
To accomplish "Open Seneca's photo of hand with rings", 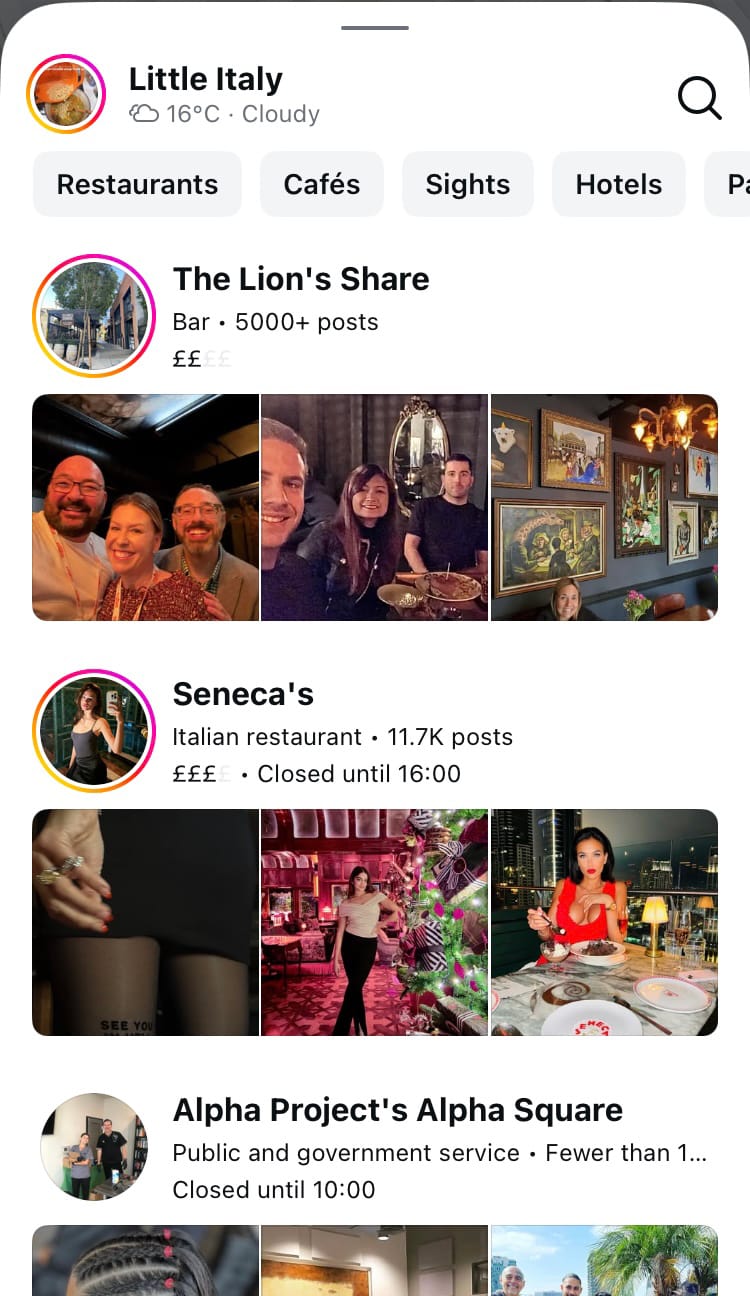I will (x=145, y=922).
